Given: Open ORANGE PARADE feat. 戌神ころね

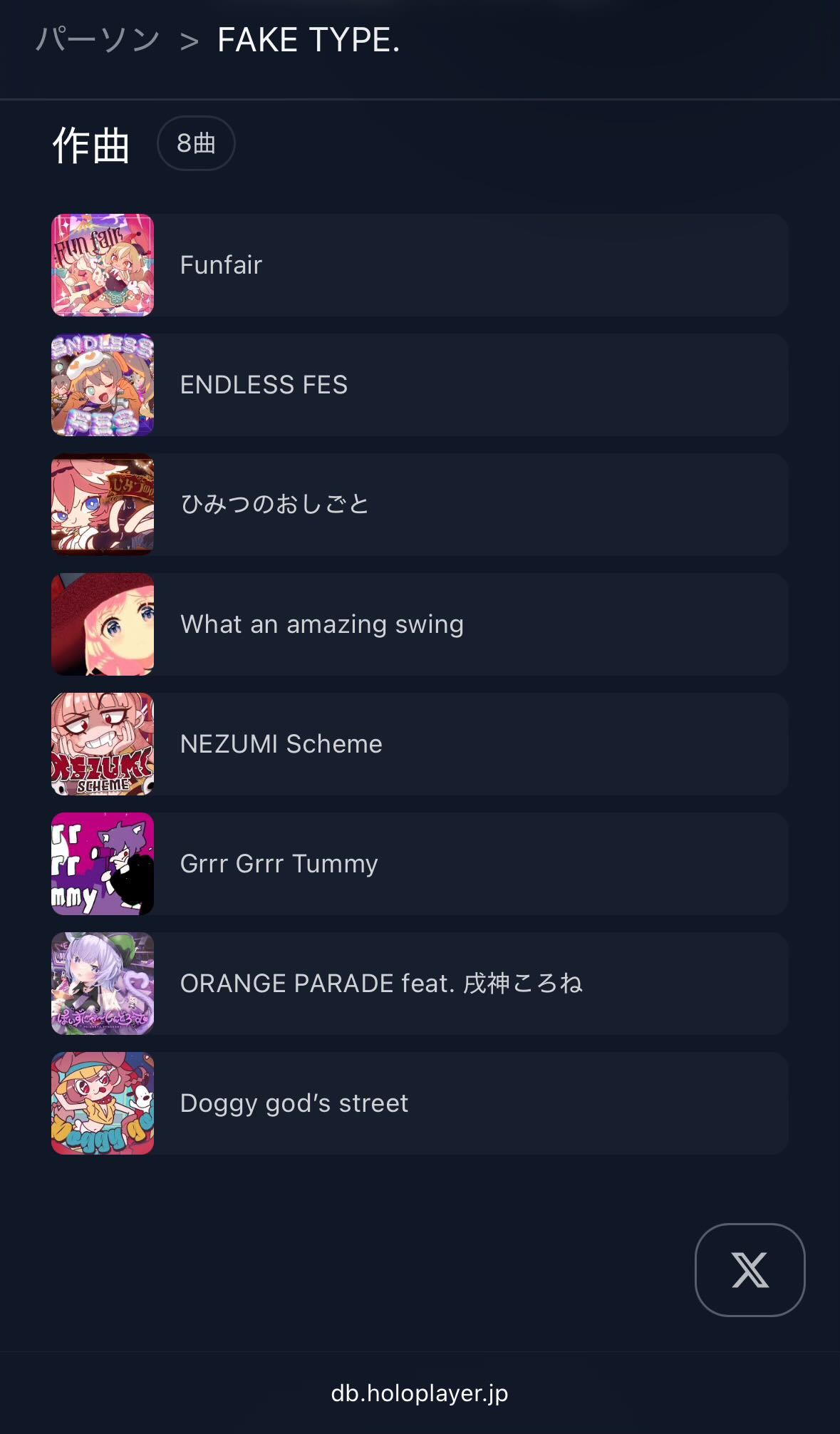Looking at the screenshot, I should pyautogui.click(x=419, y=984).
